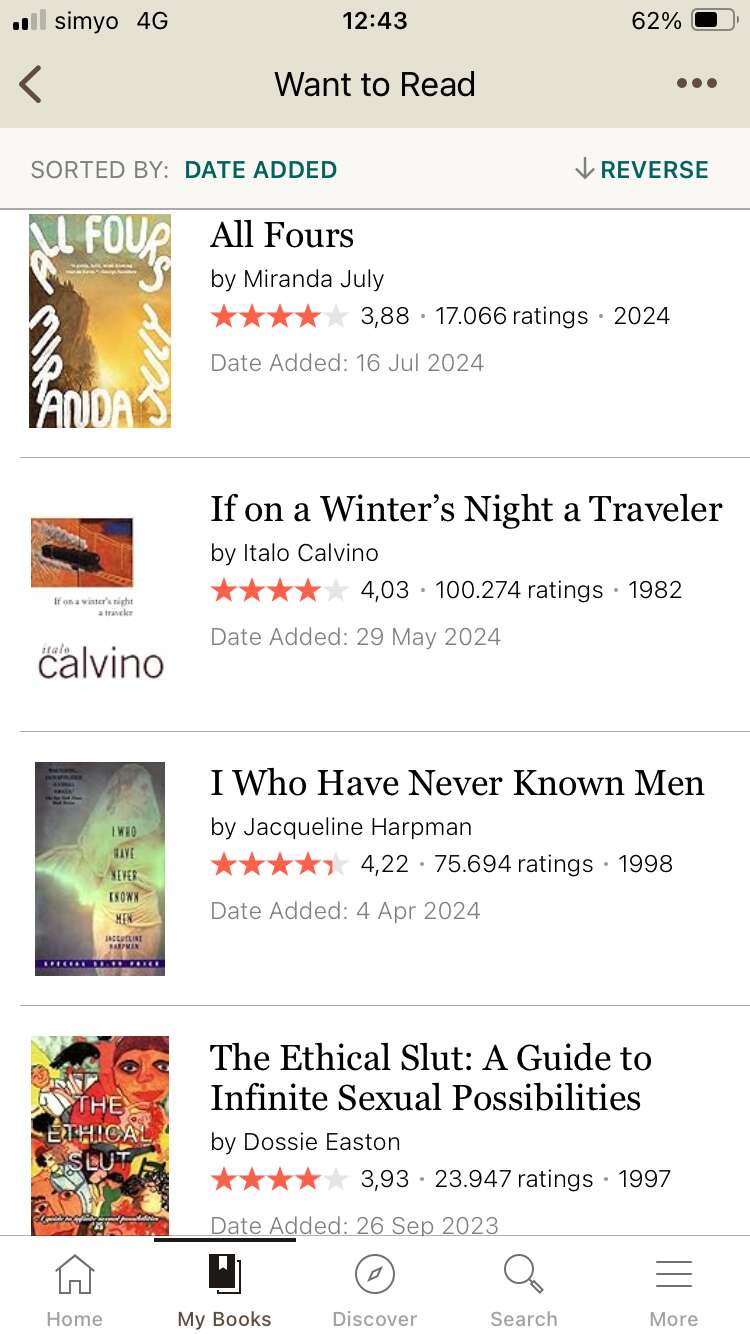Viewport: 750px width, 1334px height.
Task: Select the My Books tab
Action: pos(225,1290)
